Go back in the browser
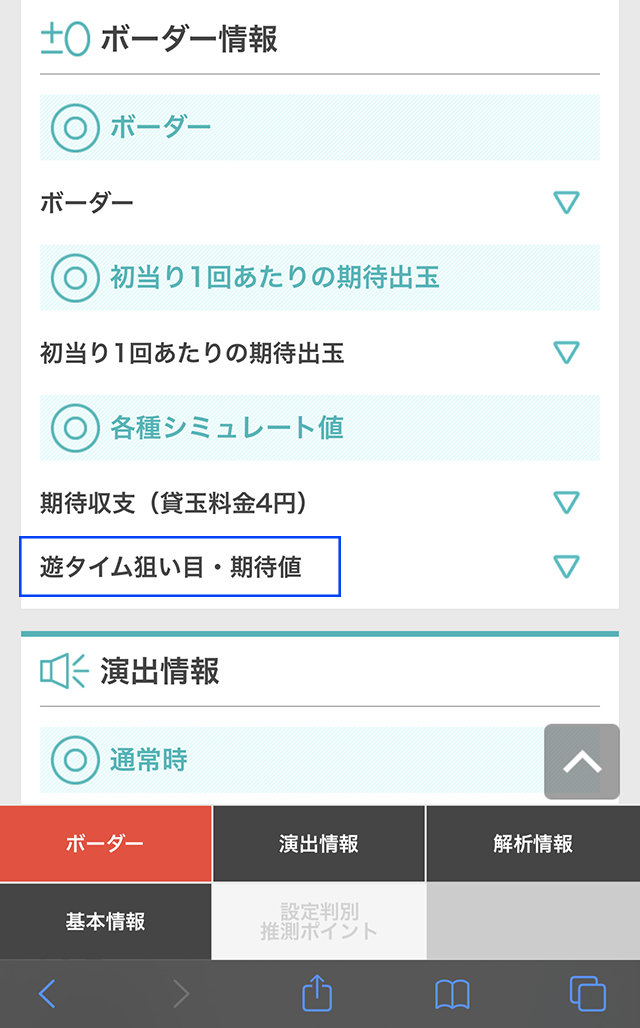 pos(47,993)
